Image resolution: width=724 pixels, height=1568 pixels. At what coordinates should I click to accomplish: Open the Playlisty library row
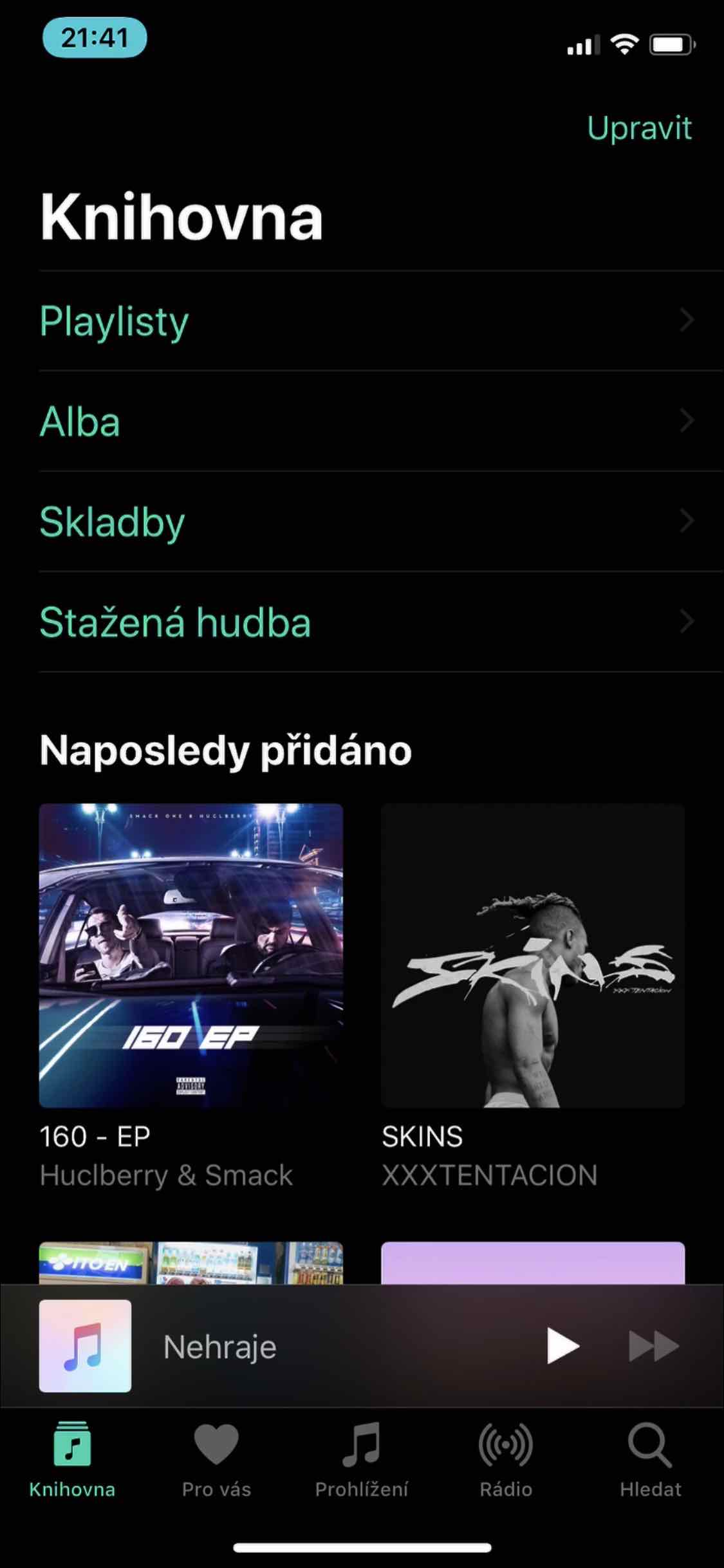pos(367,321)
